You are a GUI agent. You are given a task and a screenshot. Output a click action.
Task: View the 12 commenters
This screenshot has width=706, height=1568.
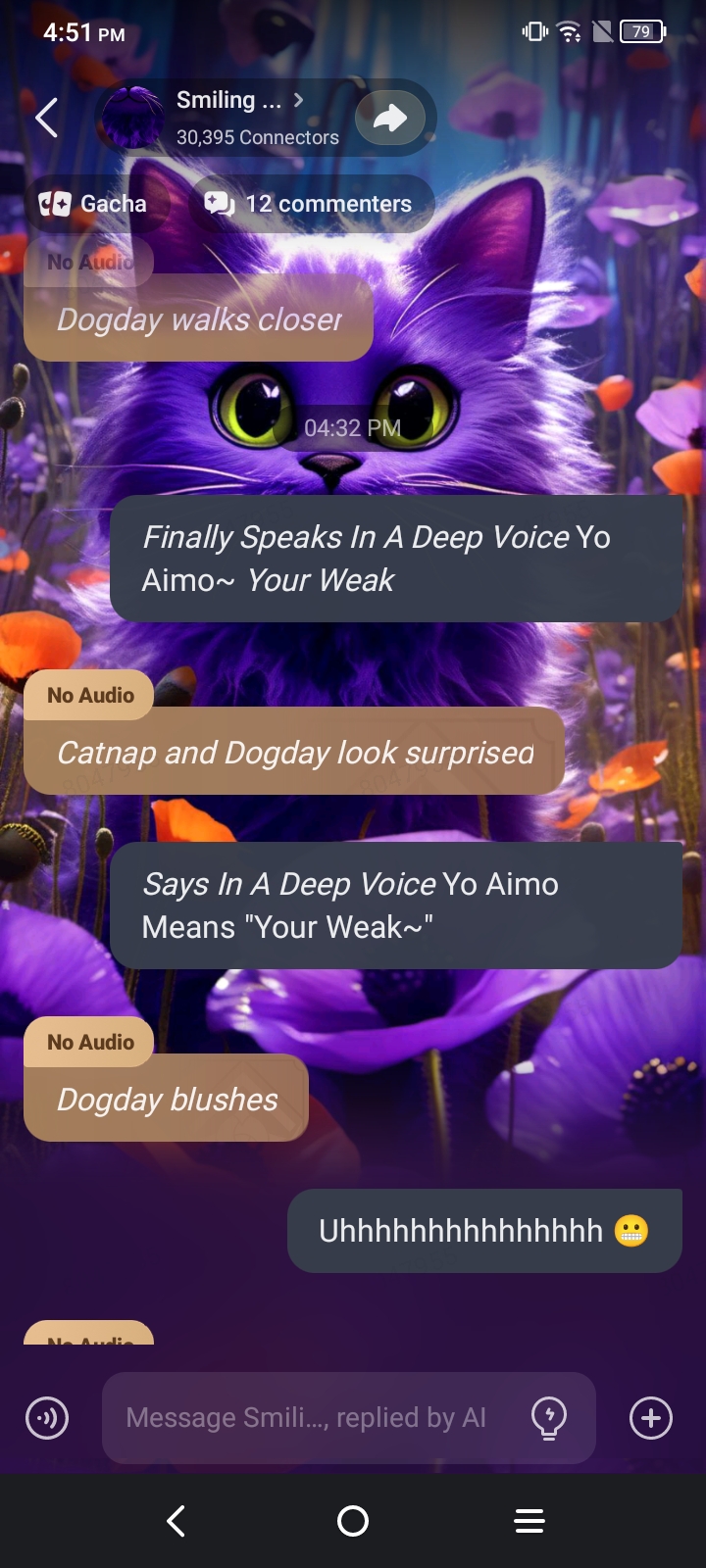click(x=310, y=204)
